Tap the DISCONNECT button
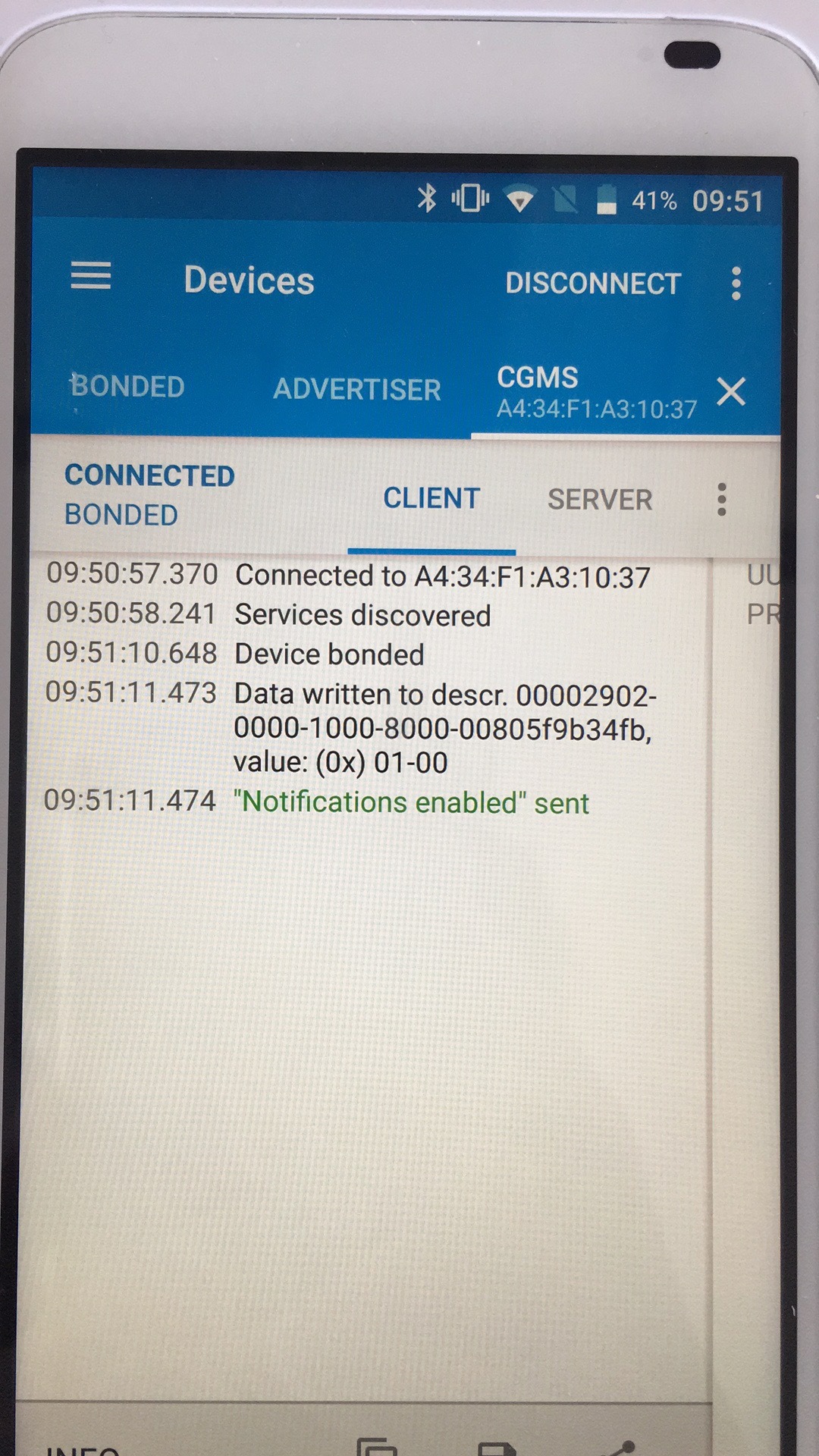 pos(593,284)
